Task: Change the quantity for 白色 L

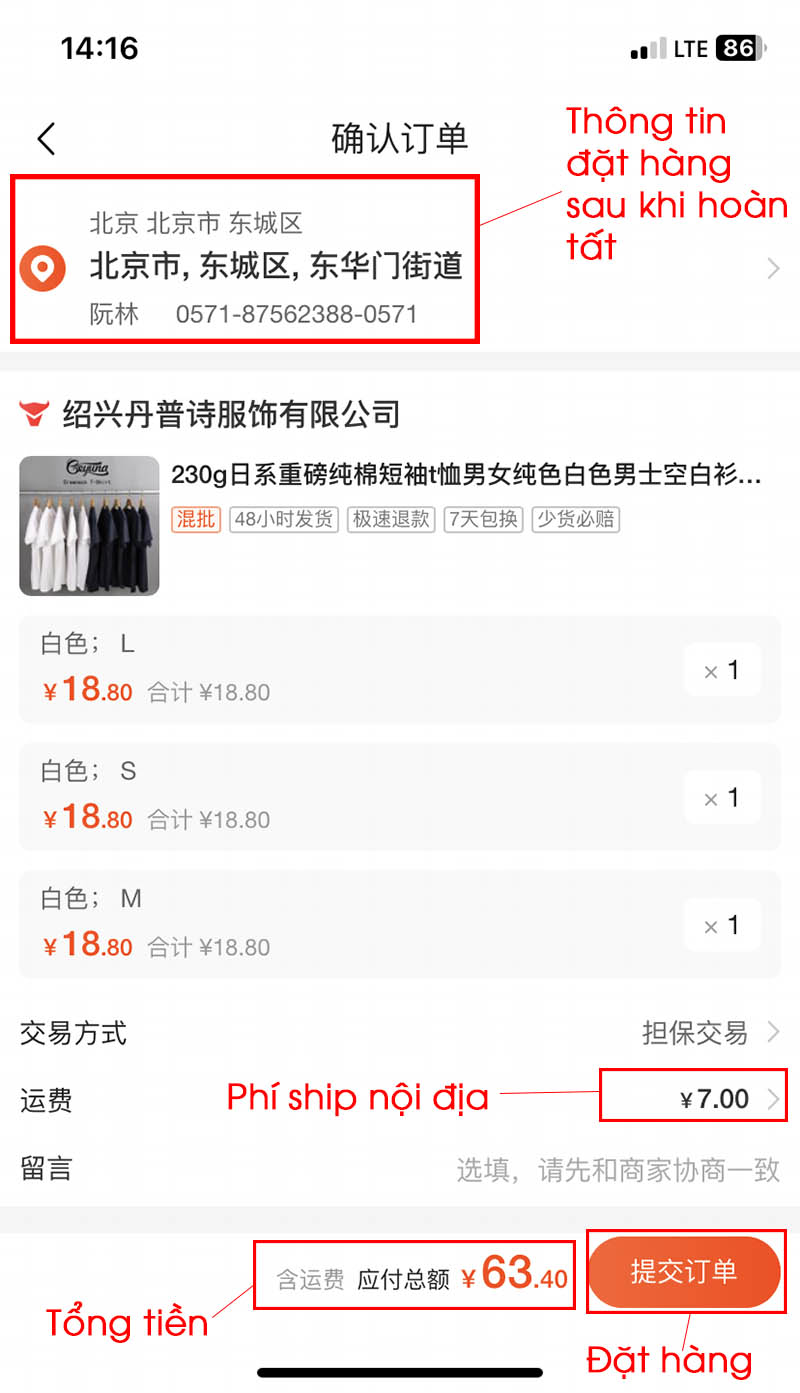Action: coord(722,671)
